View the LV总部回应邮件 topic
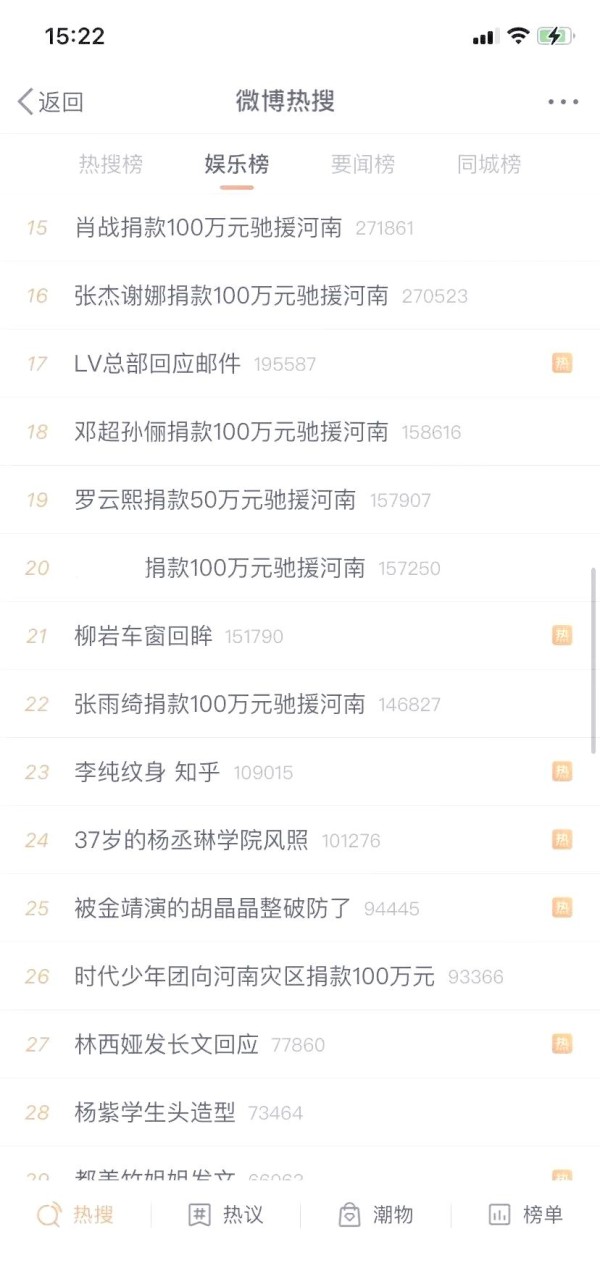The width and height of the screenshot is (600, 1276). 158,364
